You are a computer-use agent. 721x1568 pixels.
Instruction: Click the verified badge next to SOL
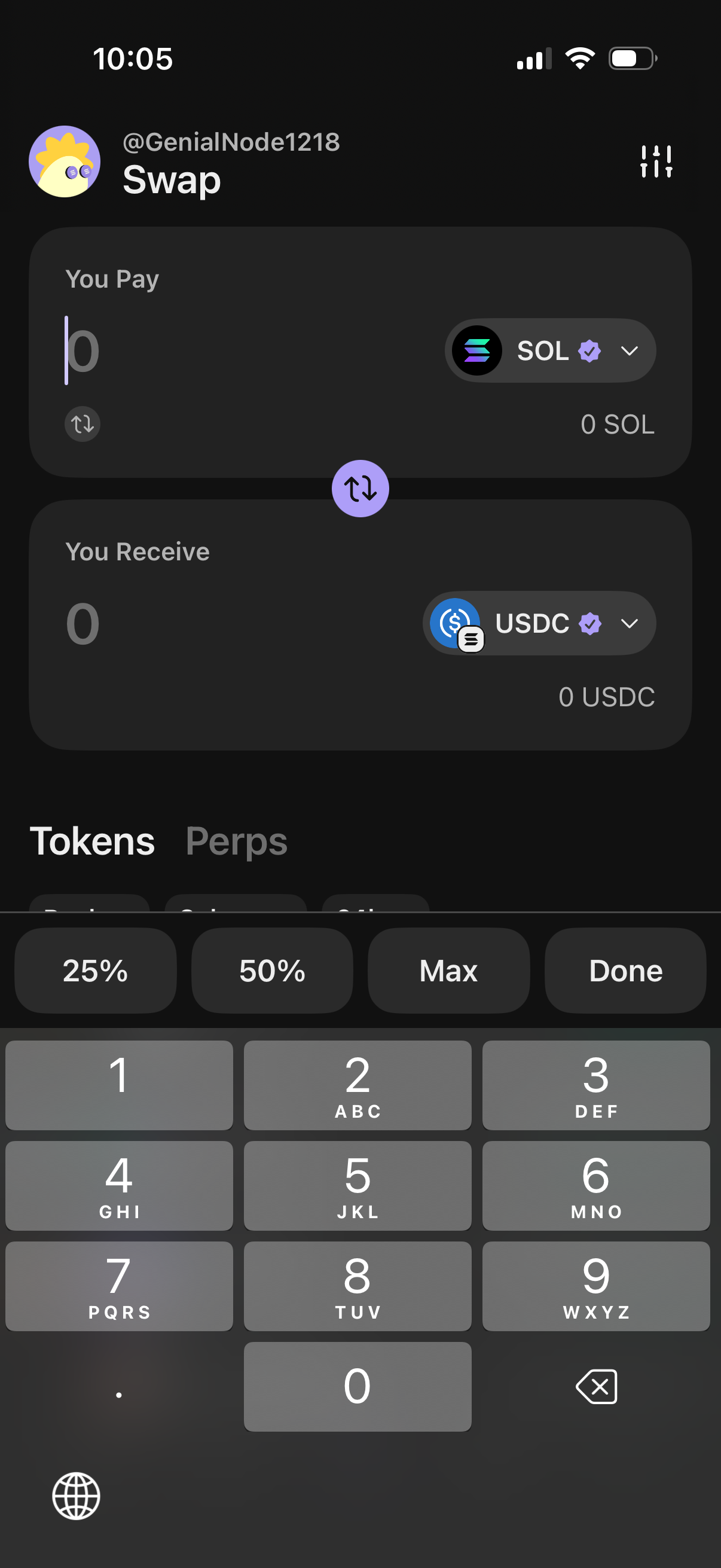(589, 350)
